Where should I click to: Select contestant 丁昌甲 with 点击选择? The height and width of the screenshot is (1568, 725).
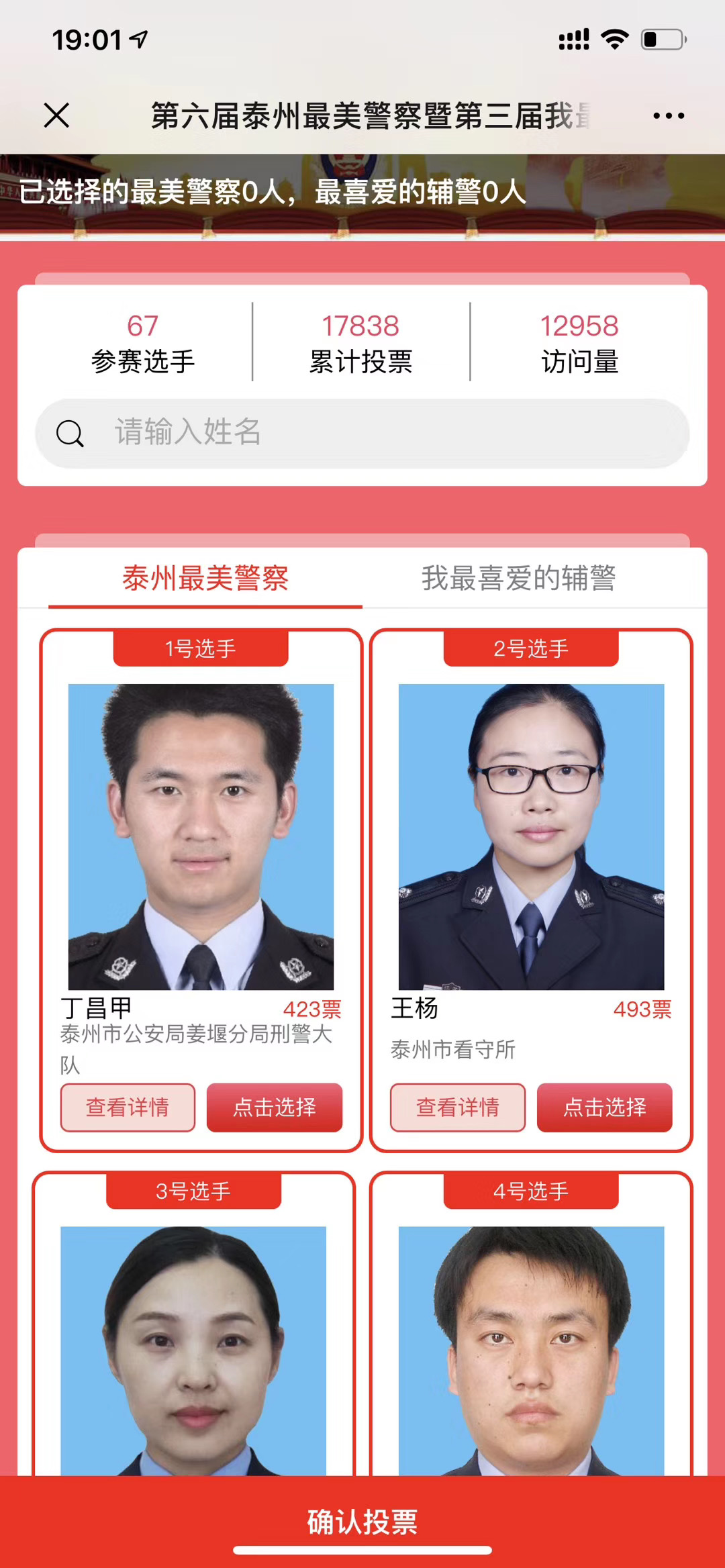point(275,1108)
